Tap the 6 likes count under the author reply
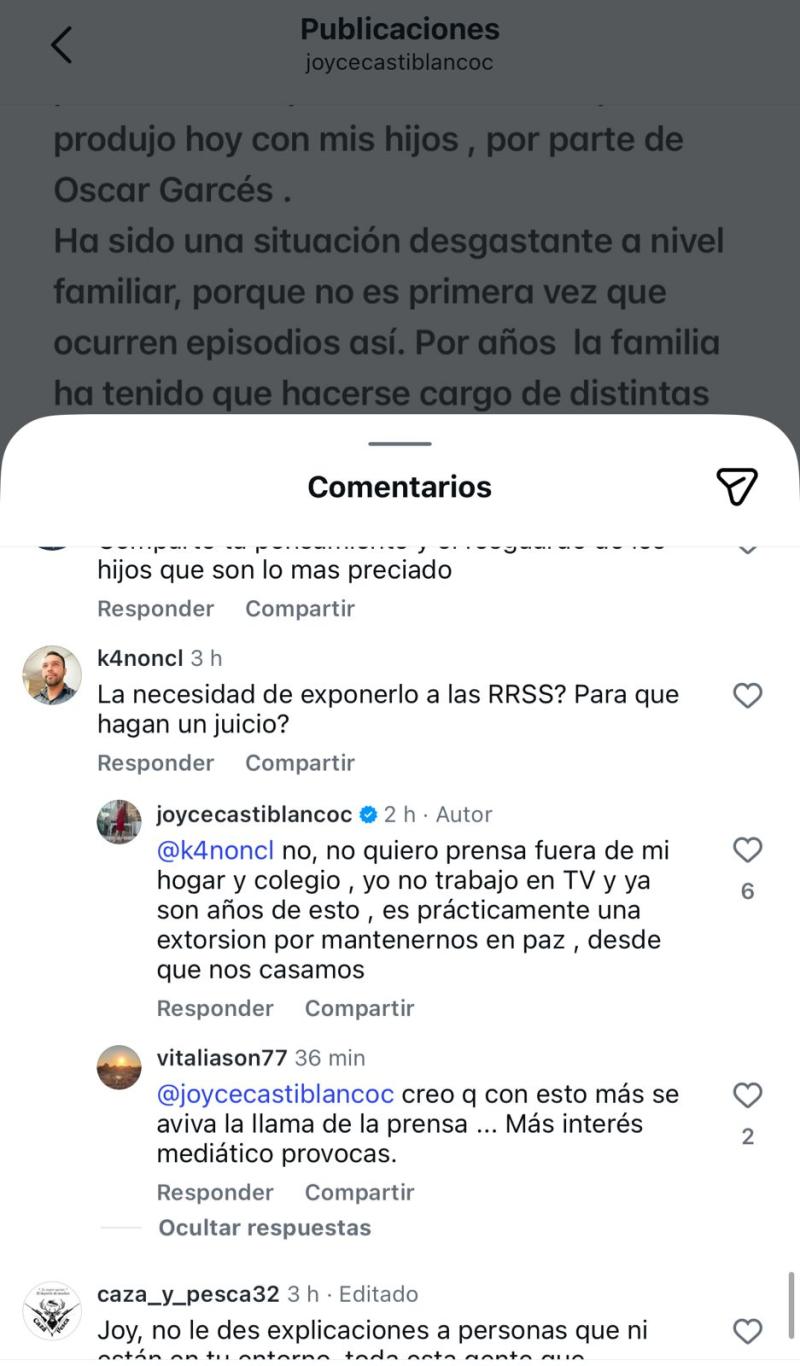 click(x=748, y=891)
